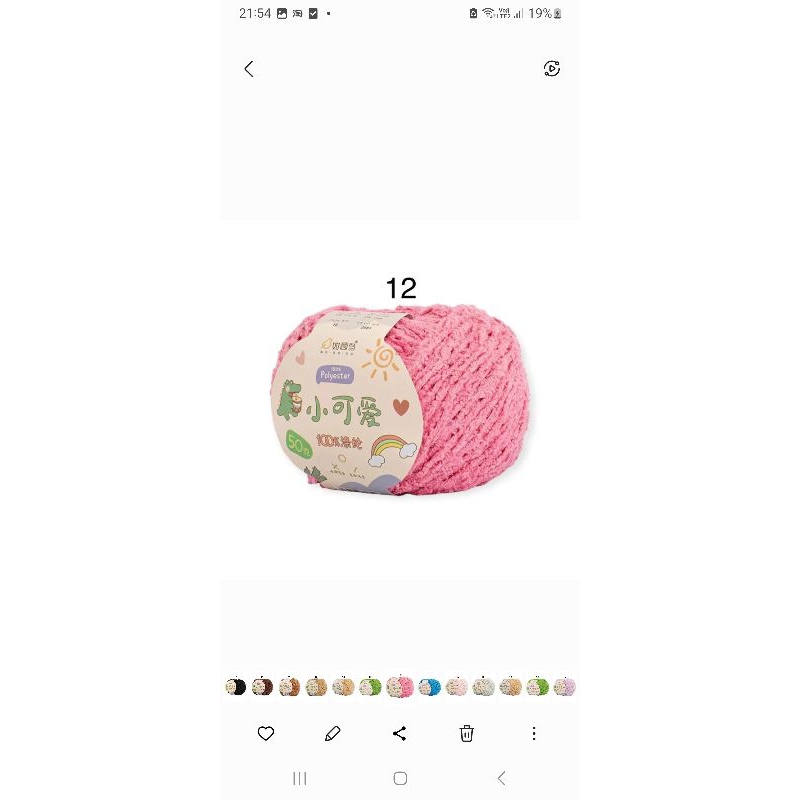Open the dark brown yarn thumbnail

click(263, 687)
